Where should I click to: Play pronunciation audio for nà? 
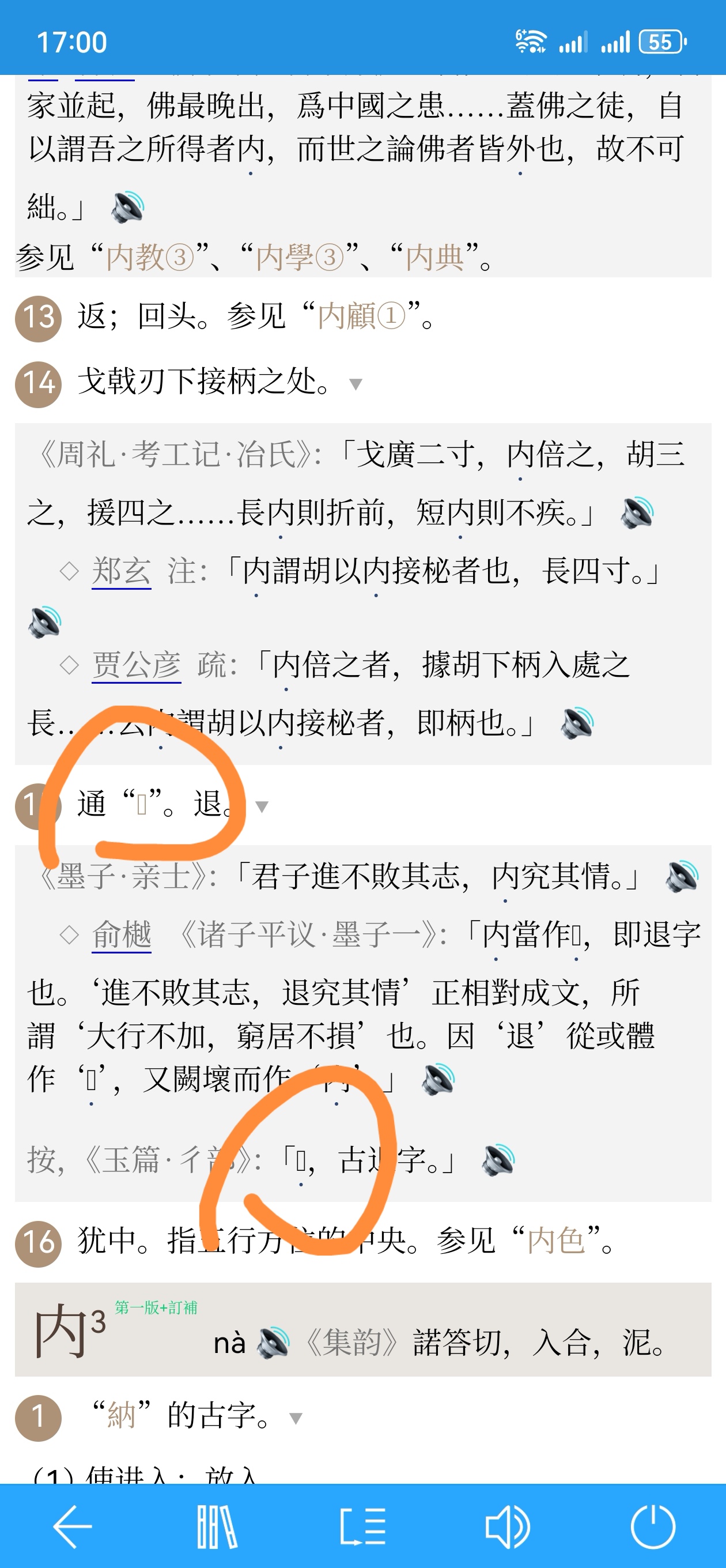point(273,1343)
